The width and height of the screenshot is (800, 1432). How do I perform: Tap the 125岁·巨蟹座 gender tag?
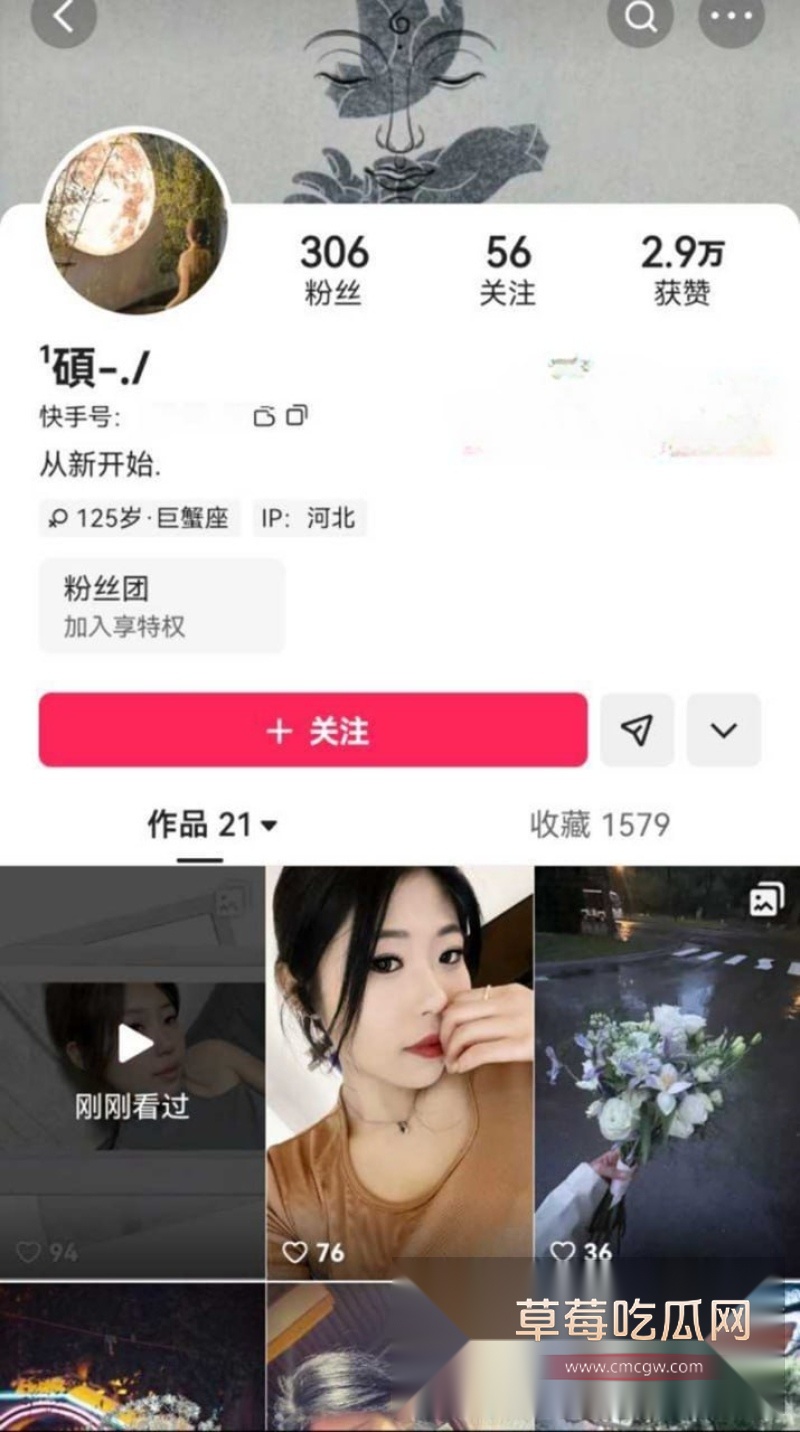(x=140, y=519)
